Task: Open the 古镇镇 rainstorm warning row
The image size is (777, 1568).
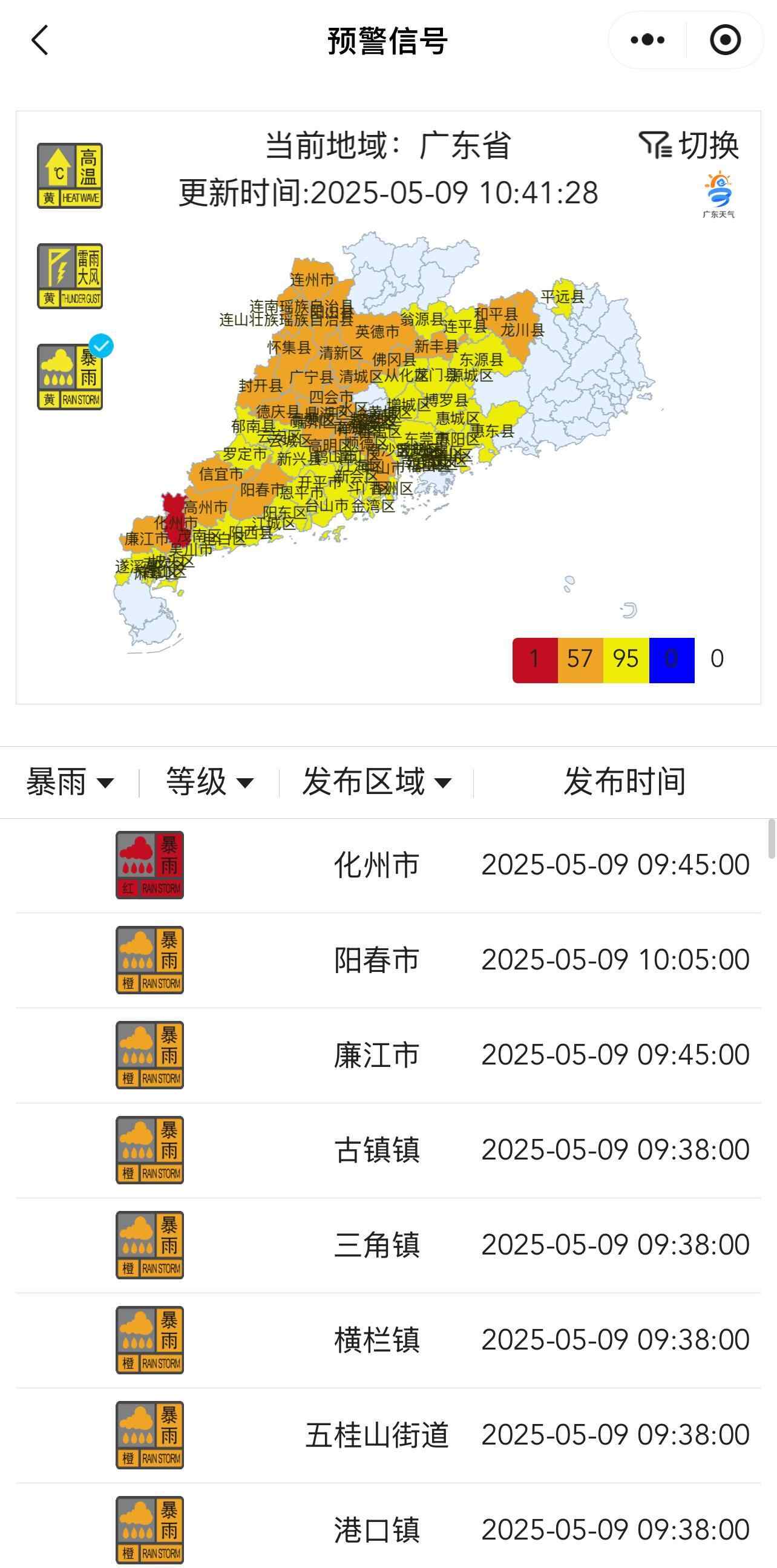Action: 376,1150
